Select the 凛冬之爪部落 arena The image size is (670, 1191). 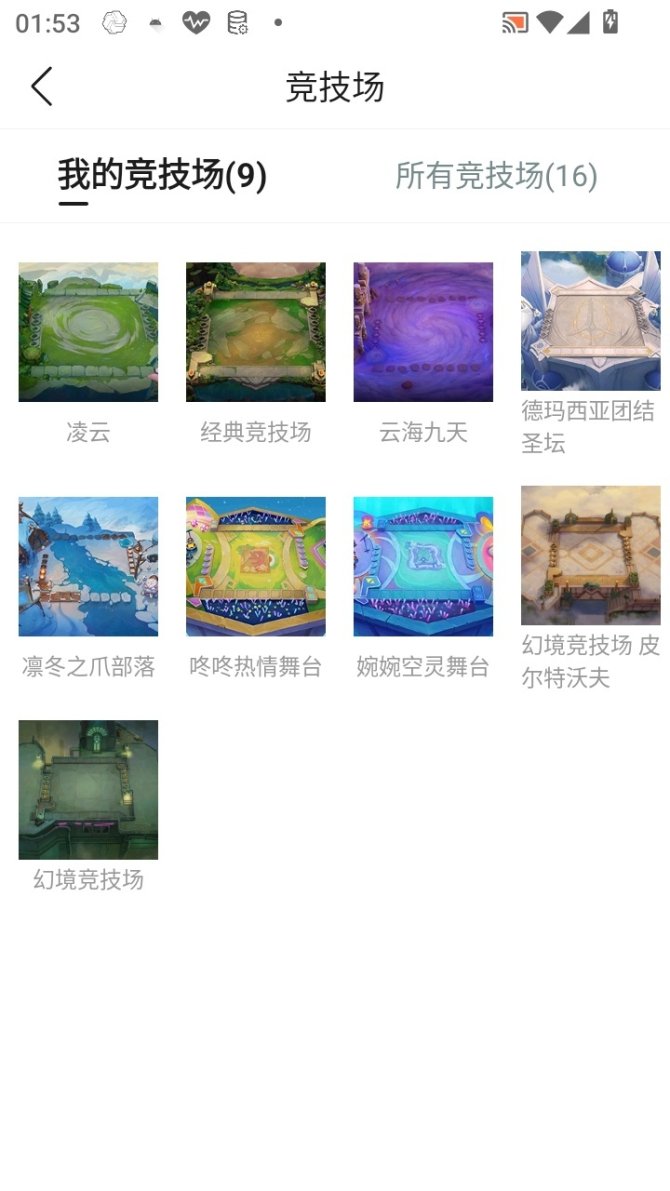[x=88, y=566]
